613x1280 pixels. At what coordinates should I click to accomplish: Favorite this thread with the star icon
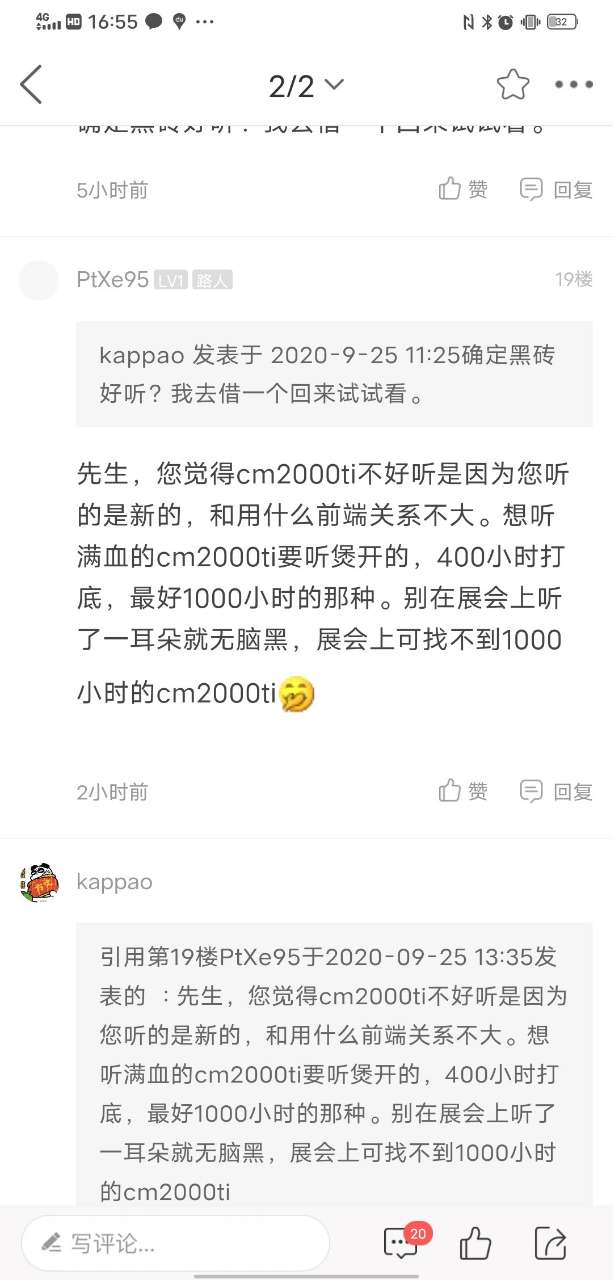coord(513,85)
